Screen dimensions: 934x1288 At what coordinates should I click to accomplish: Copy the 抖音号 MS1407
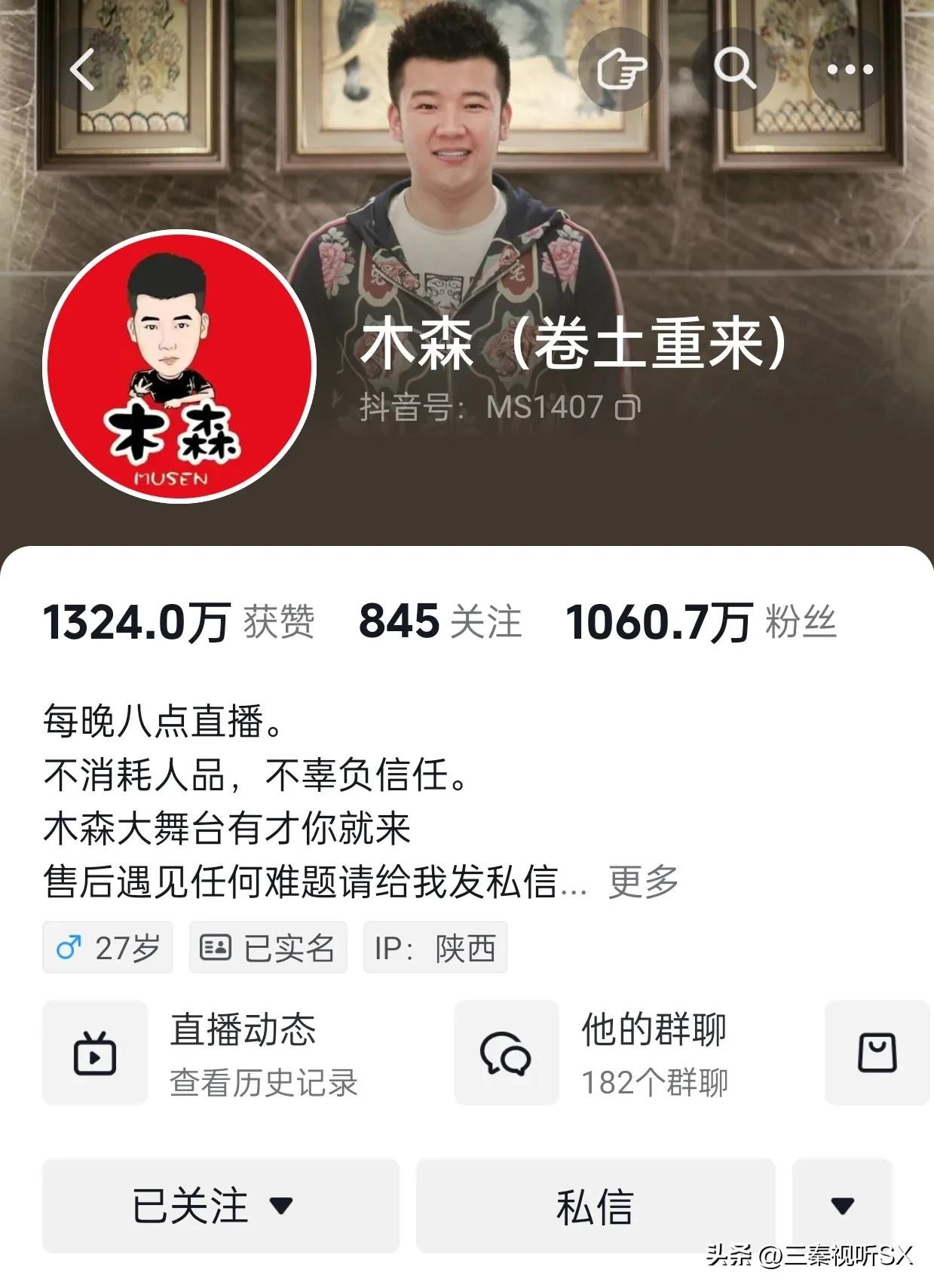click(628, 407)
